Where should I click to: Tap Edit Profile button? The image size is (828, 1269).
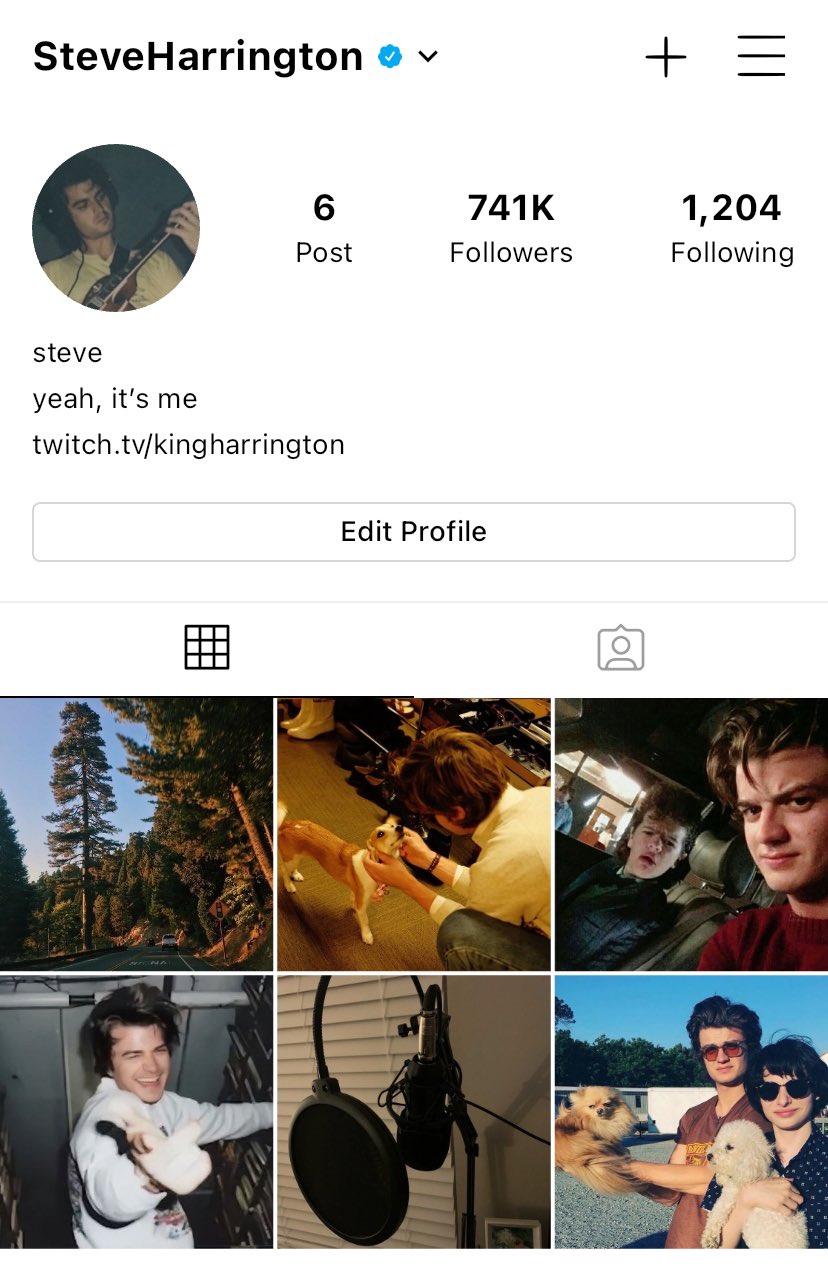point(413,531)
